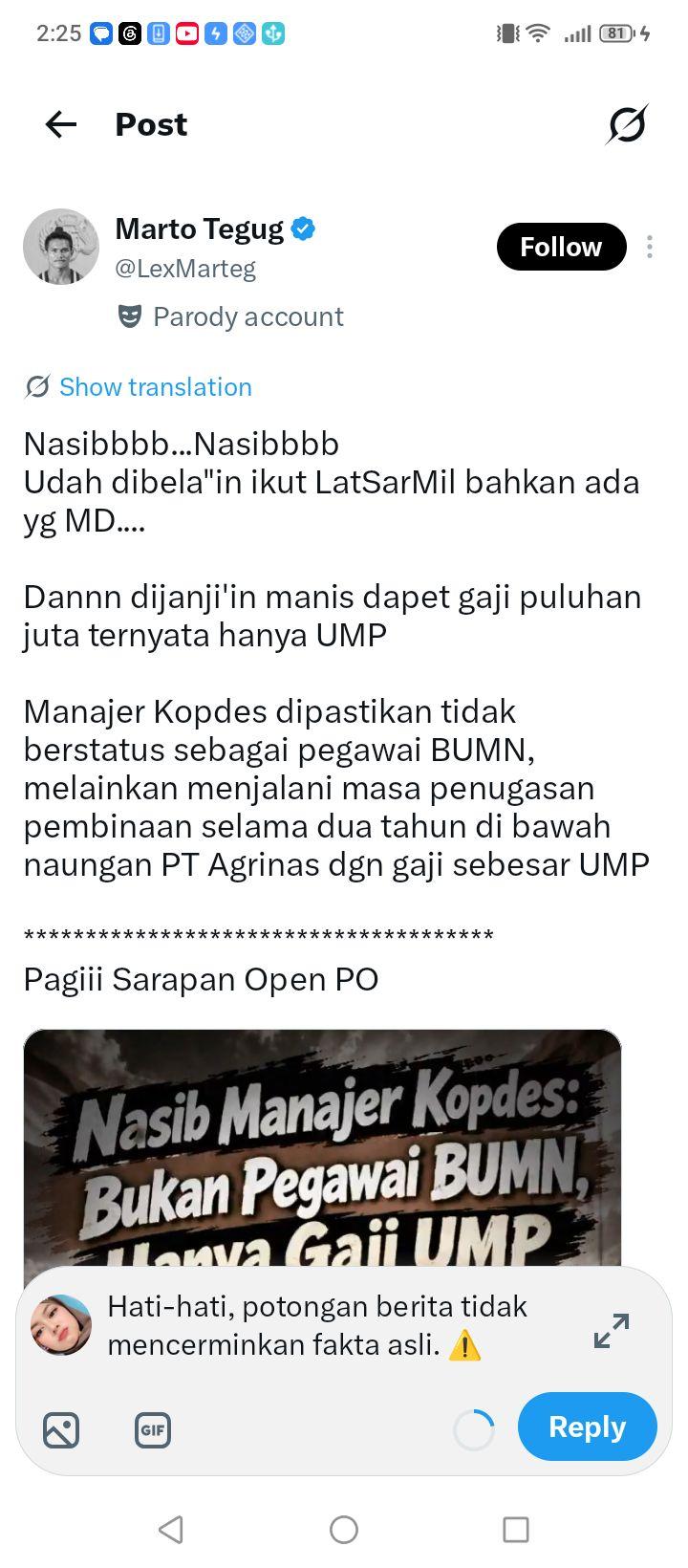This screenshot has height=1568, width=688.
Task: Tap Show translation link
Action: click(x=155, y=386)
